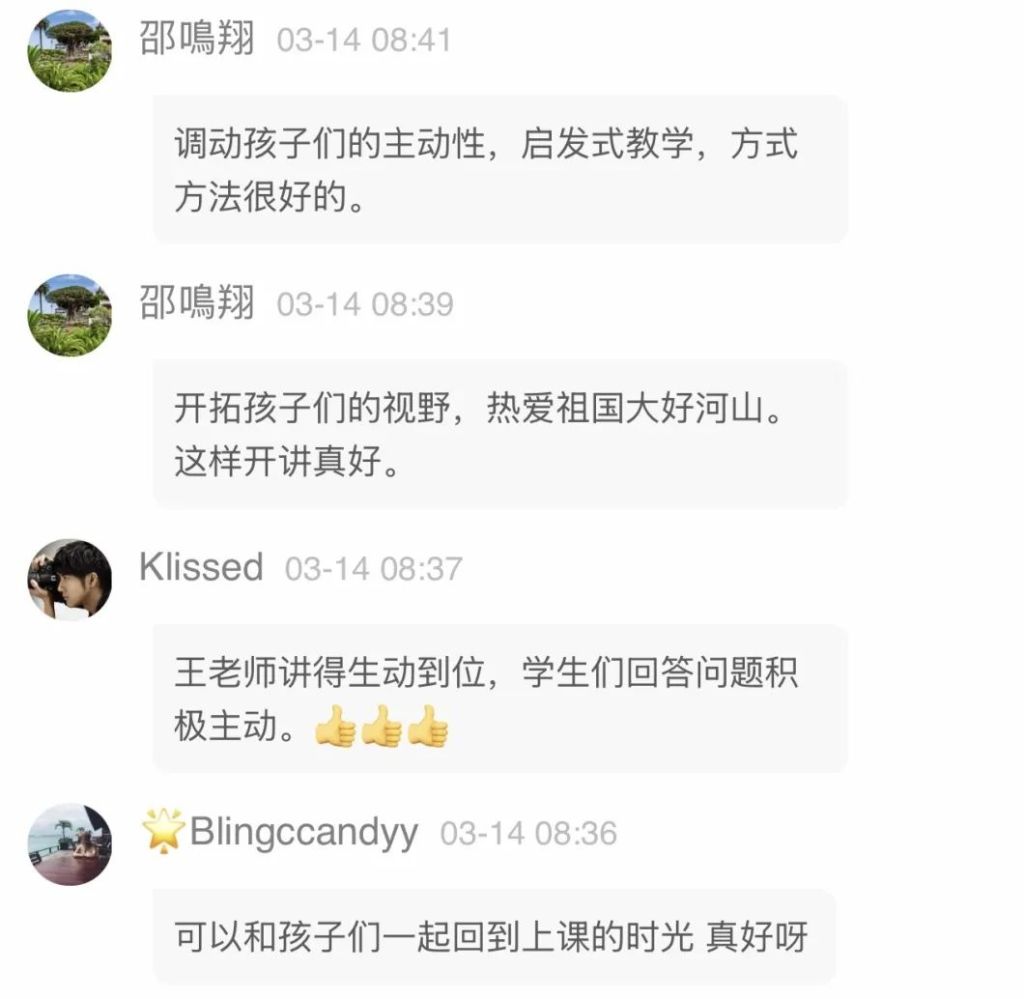Image resolution: width=1024 pixels, height=999 pixels.
Task: Open Blingccandyy's avatar
Action: 69,844
